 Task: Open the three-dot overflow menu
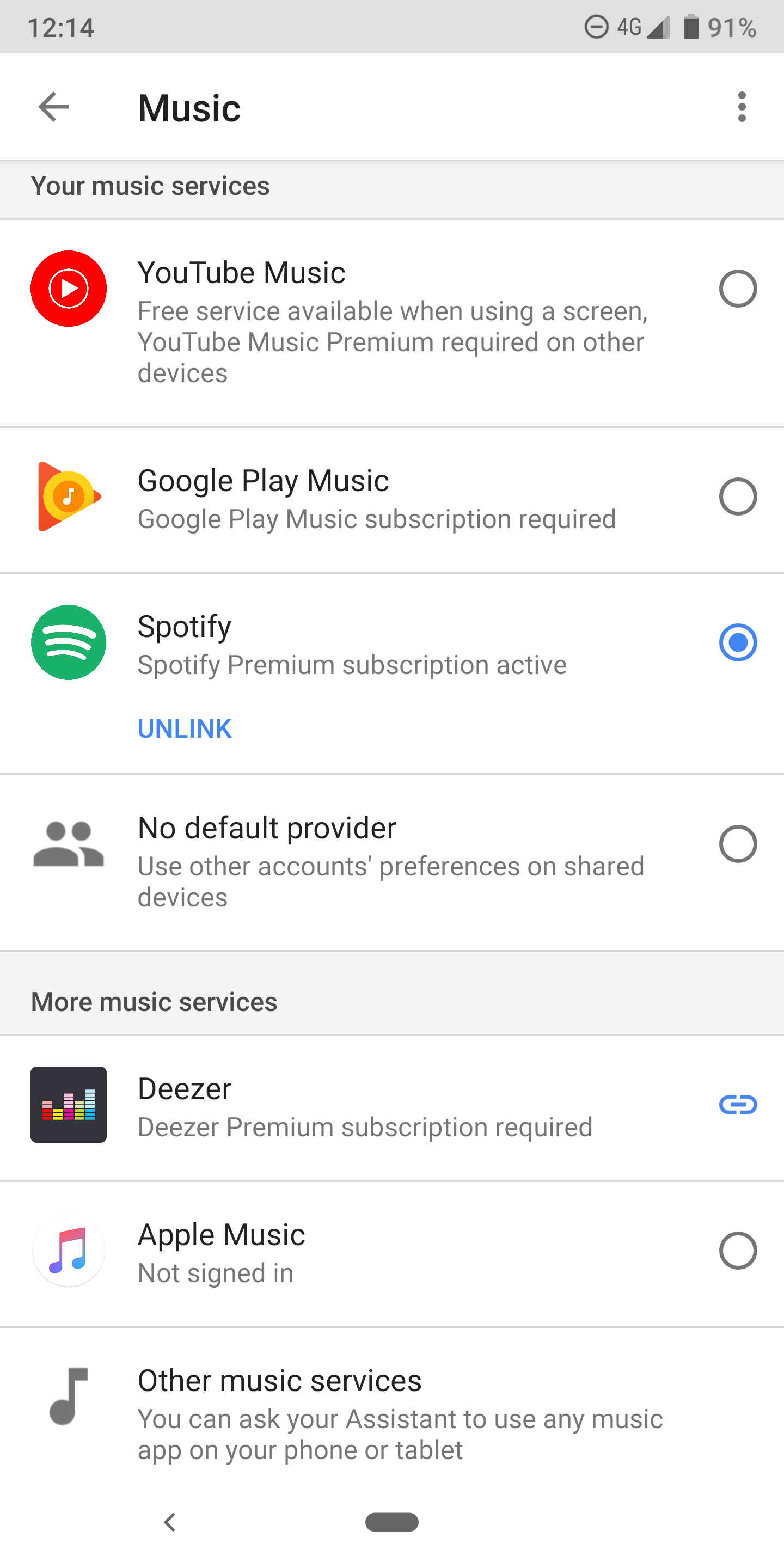[742, 107]
